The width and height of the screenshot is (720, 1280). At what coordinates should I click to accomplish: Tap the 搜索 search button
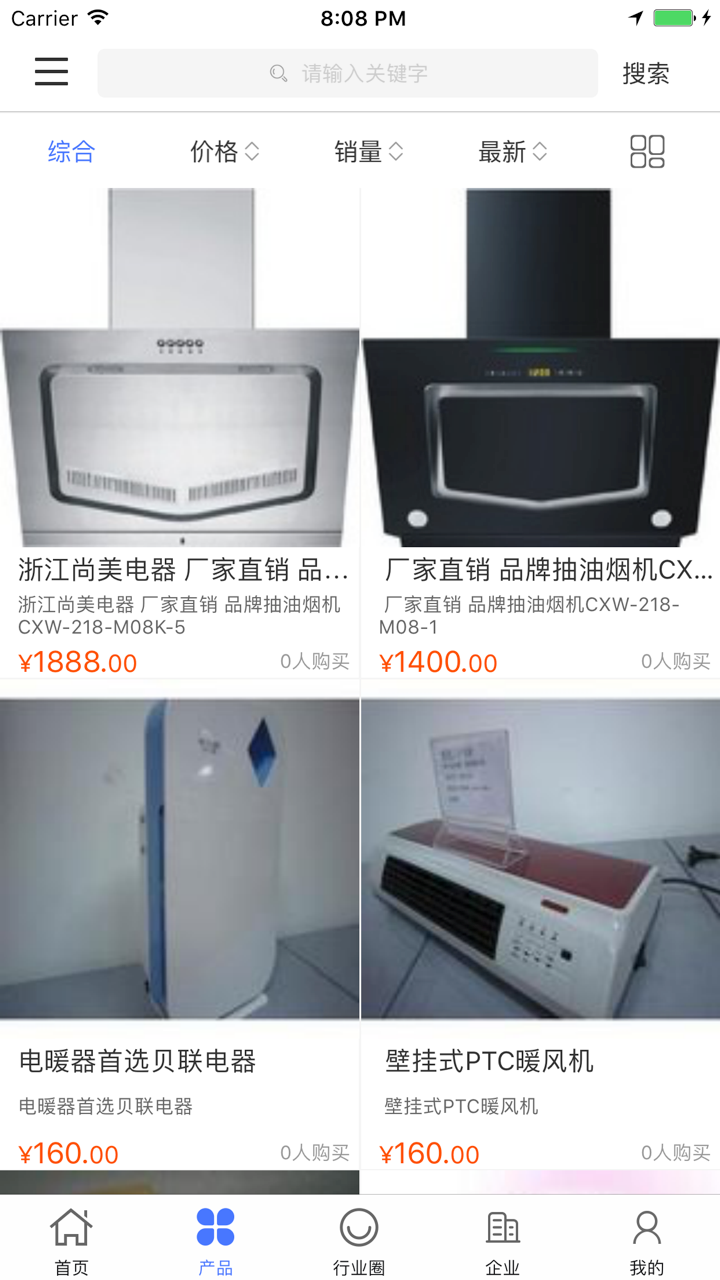pos(645,72)
